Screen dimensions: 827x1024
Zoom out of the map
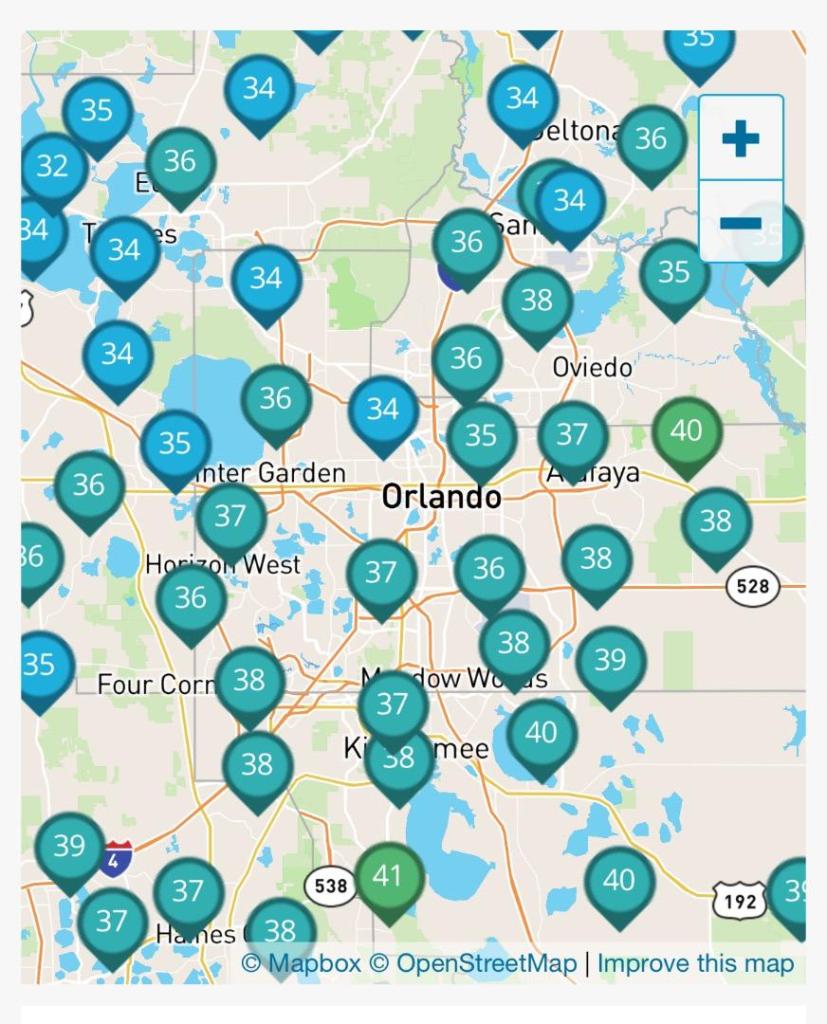point(740,222)
